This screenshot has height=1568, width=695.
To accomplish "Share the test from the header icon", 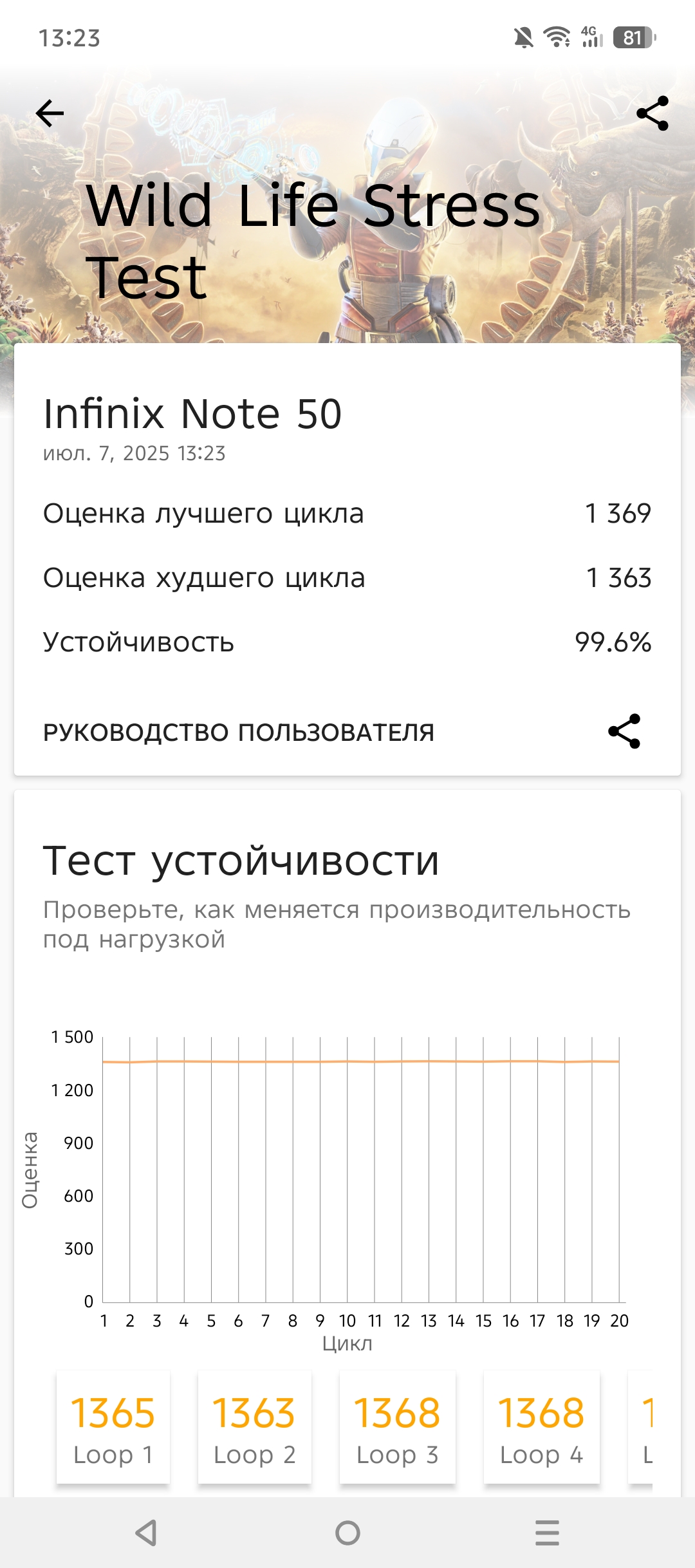I will tap(652, 114).
